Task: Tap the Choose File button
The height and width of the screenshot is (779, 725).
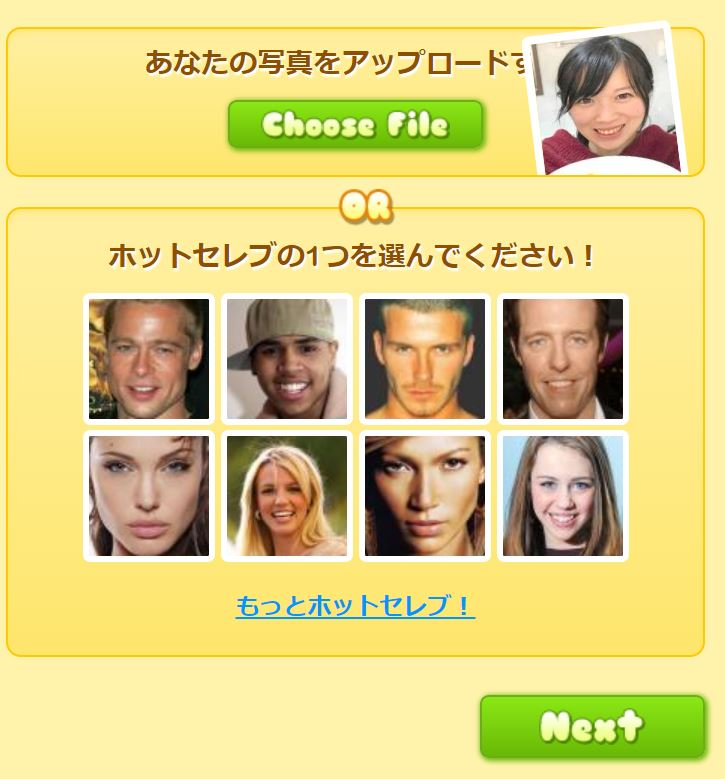Action: click(355, 125)
